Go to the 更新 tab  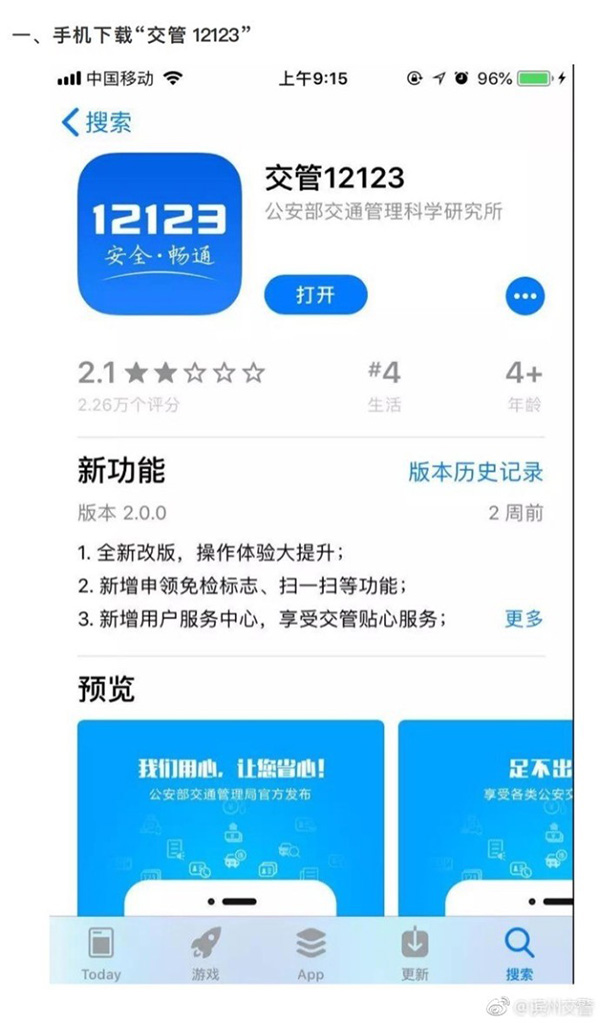point(414,953)
